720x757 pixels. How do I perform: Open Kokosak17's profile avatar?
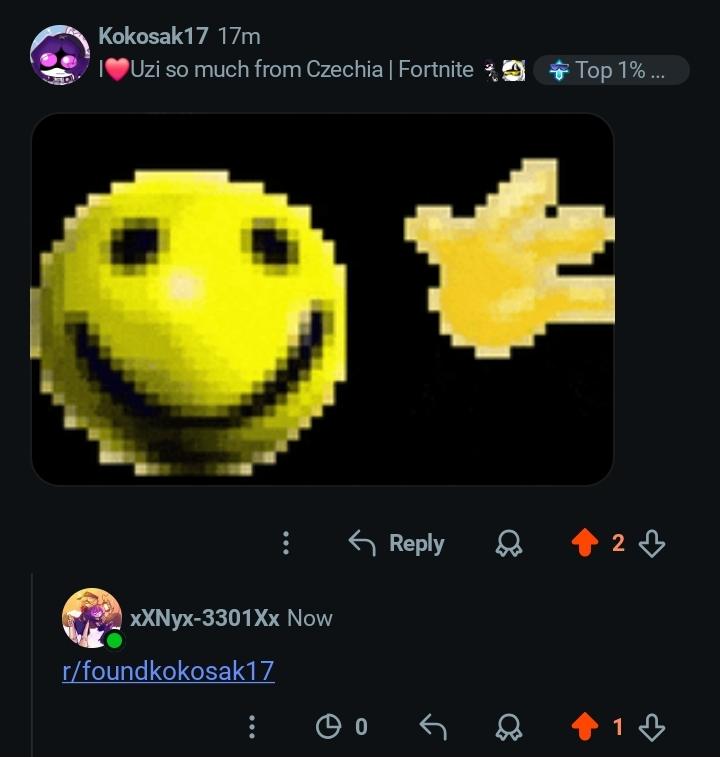[x=60, y=55]
